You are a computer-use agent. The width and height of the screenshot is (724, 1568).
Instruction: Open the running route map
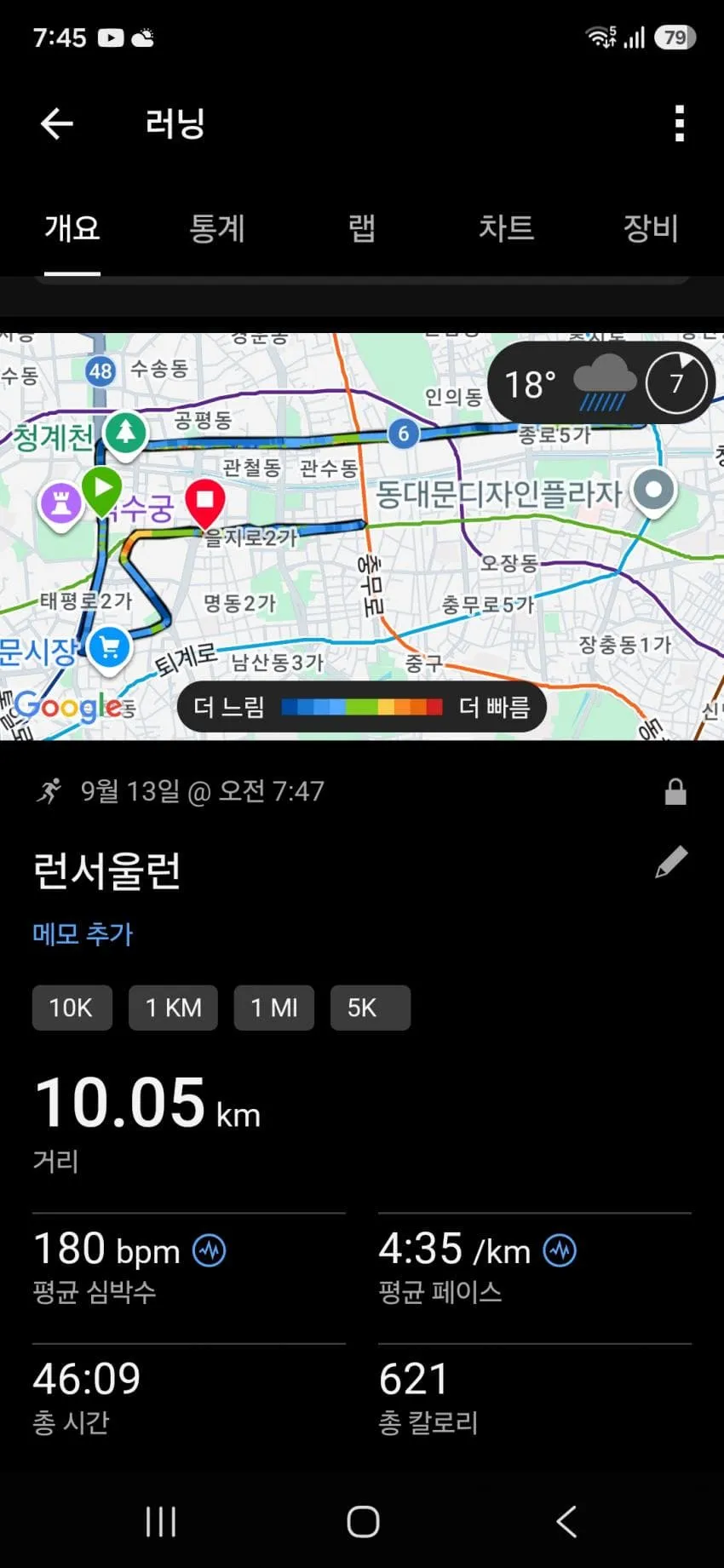(362, 536)
